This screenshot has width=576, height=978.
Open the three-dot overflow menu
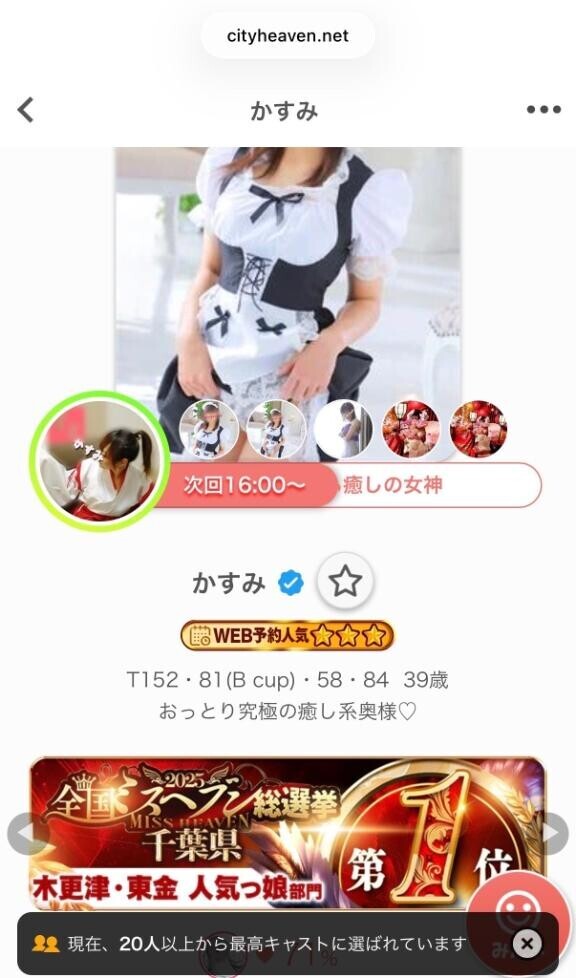click(543, 110)
